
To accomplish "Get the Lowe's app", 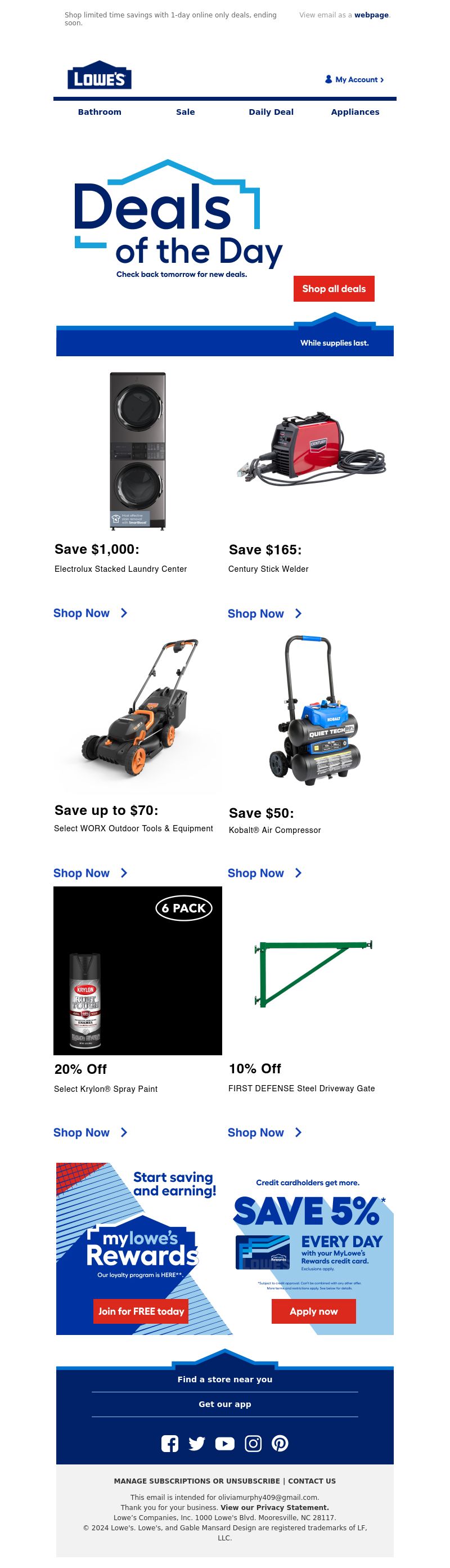I will 225,1404.
